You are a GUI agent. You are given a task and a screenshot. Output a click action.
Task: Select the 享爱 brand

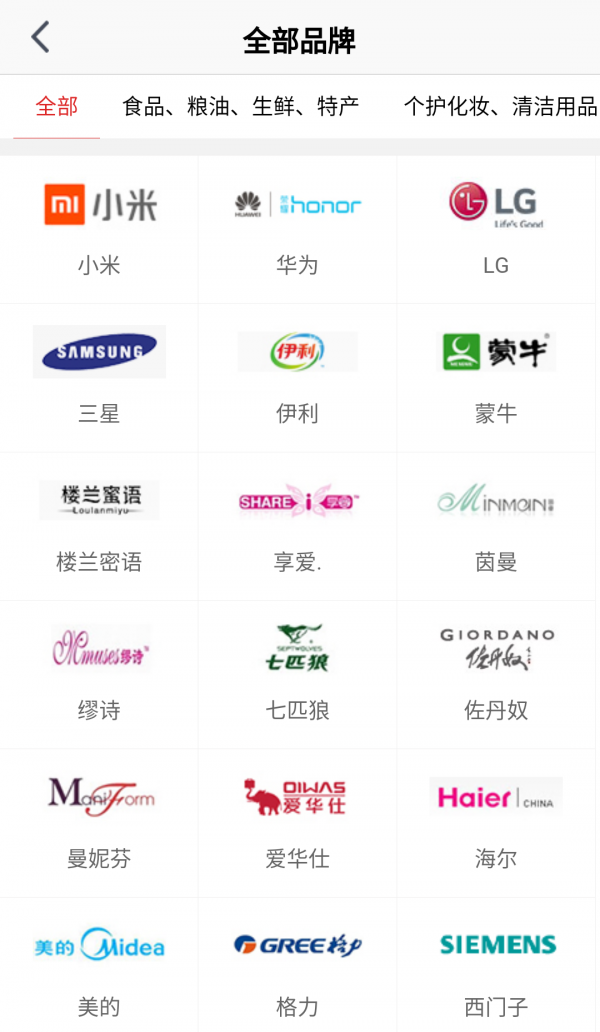click(297, 525)
